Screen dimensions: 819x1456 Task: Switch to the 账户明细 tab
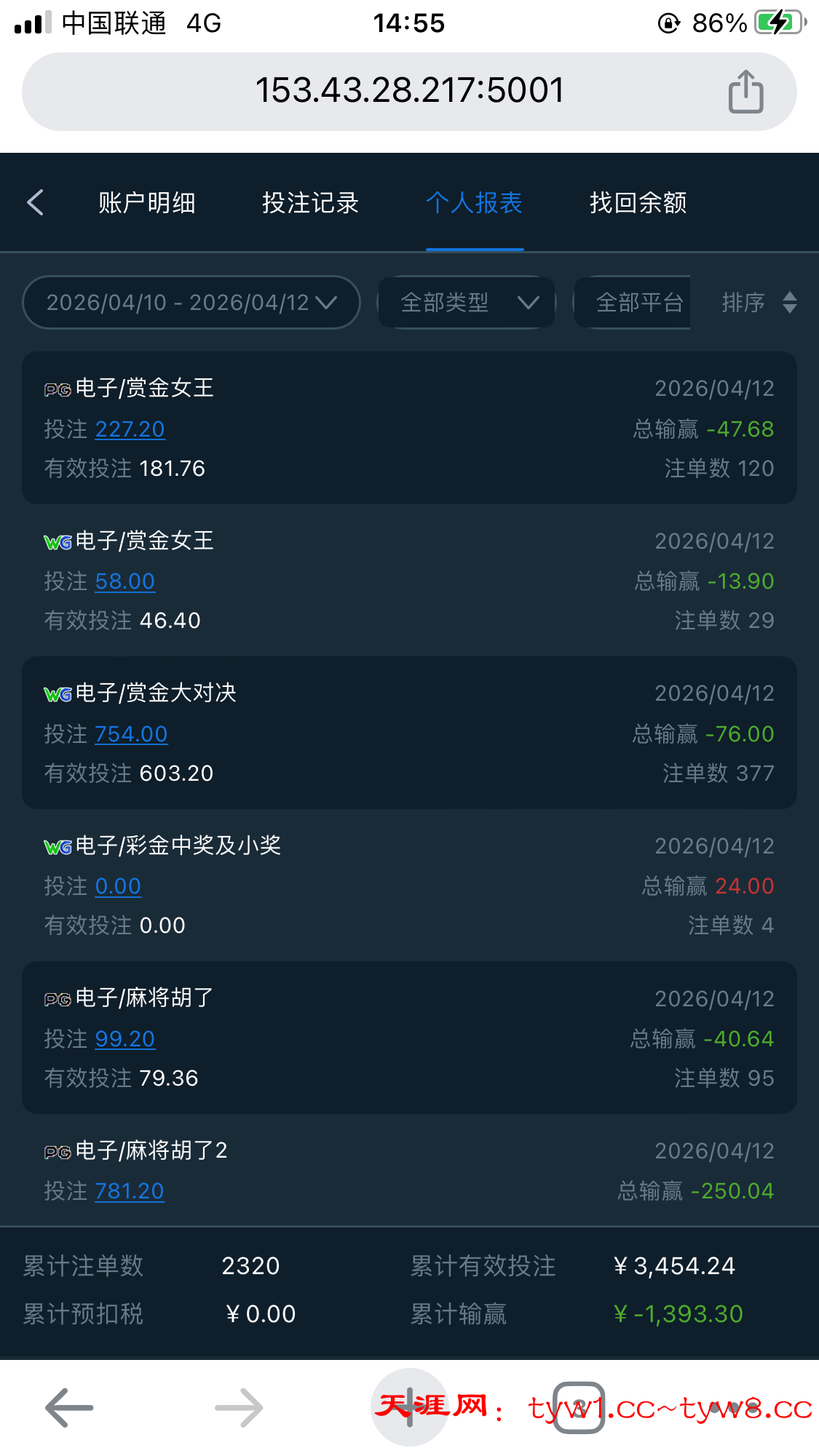146,202
